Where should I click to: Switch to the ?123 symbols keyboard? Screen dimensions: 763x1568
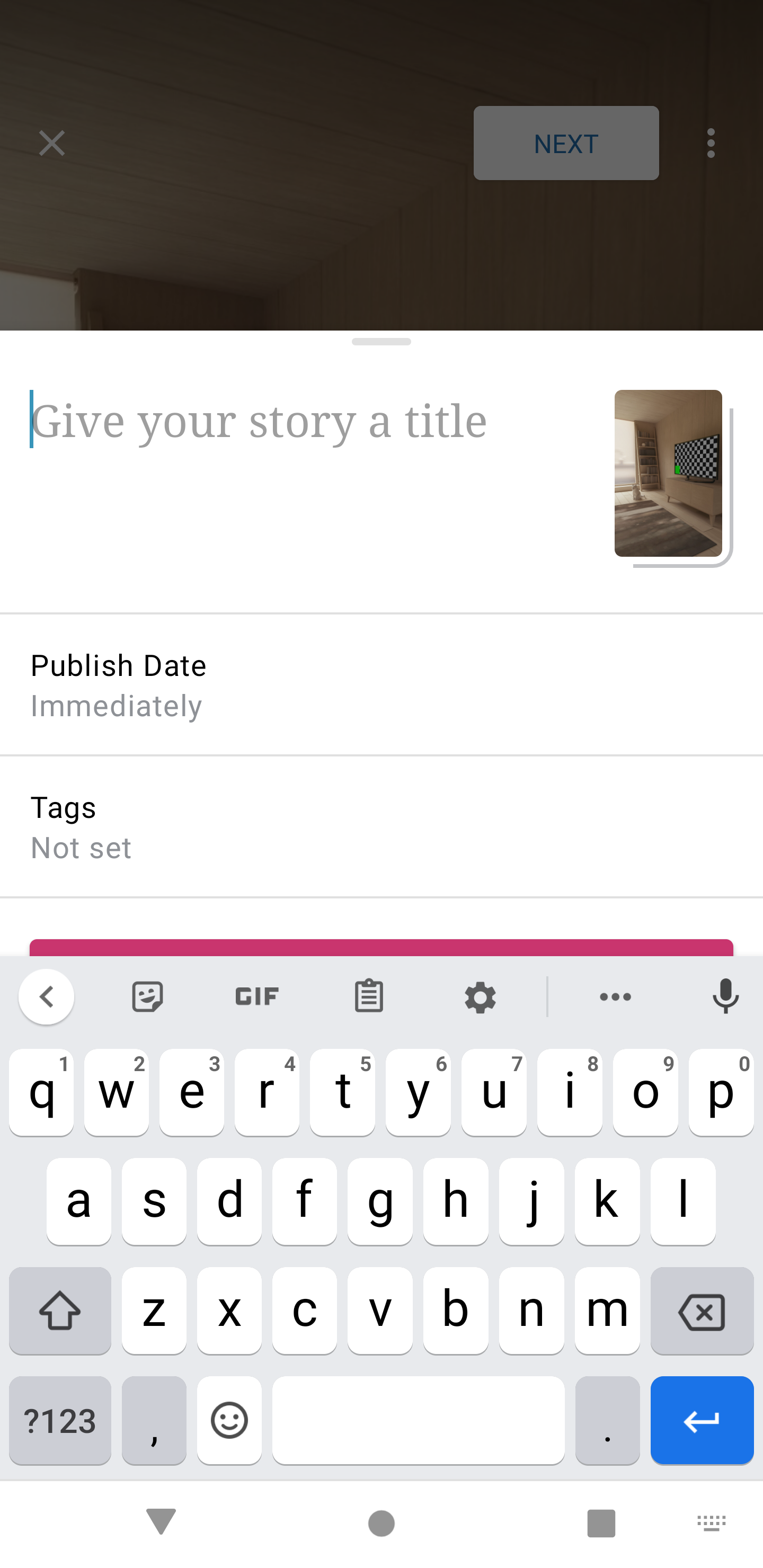click(60, 1421)
